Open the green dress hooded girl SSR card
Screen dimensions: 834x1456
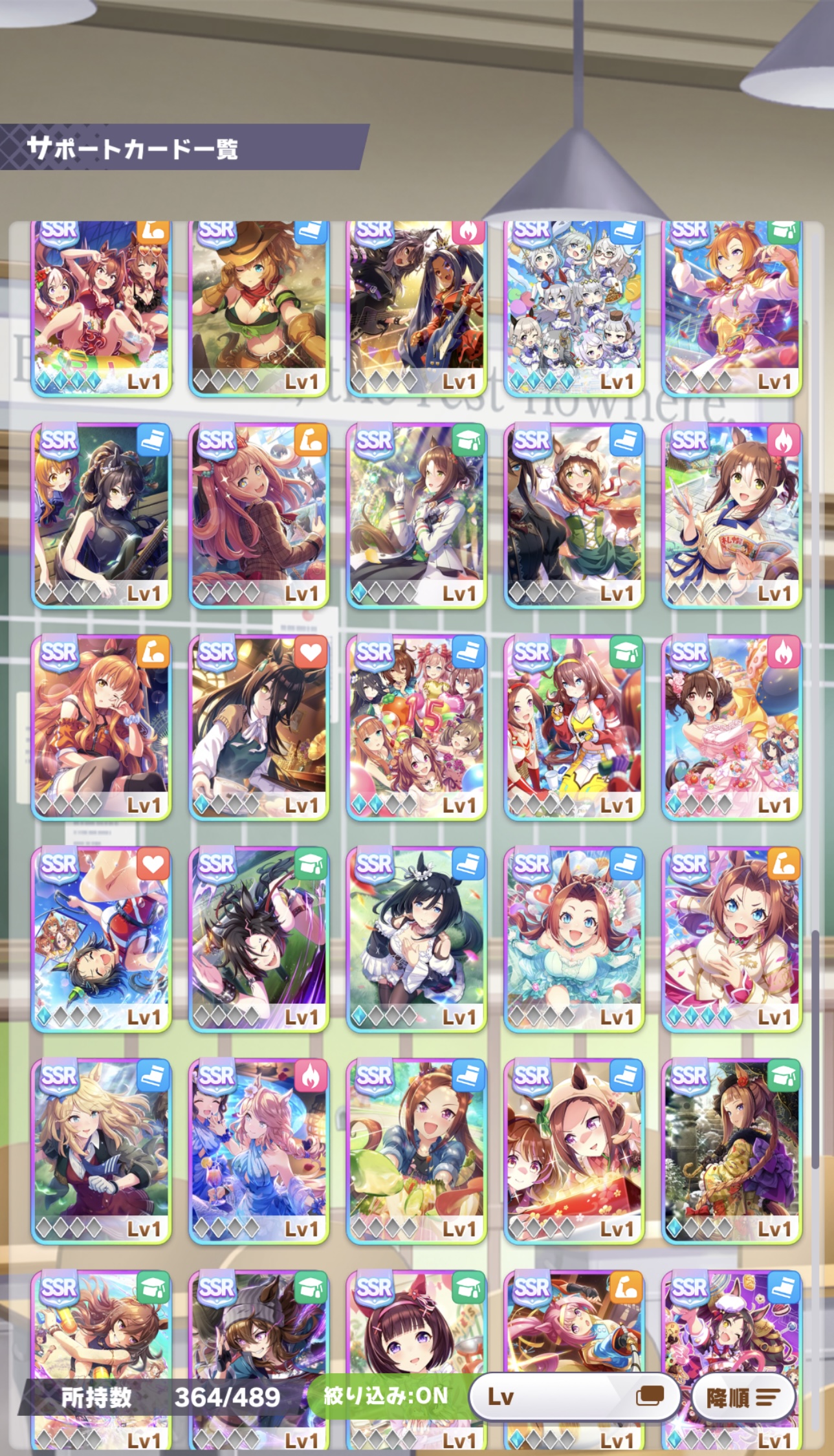(574, 516)
